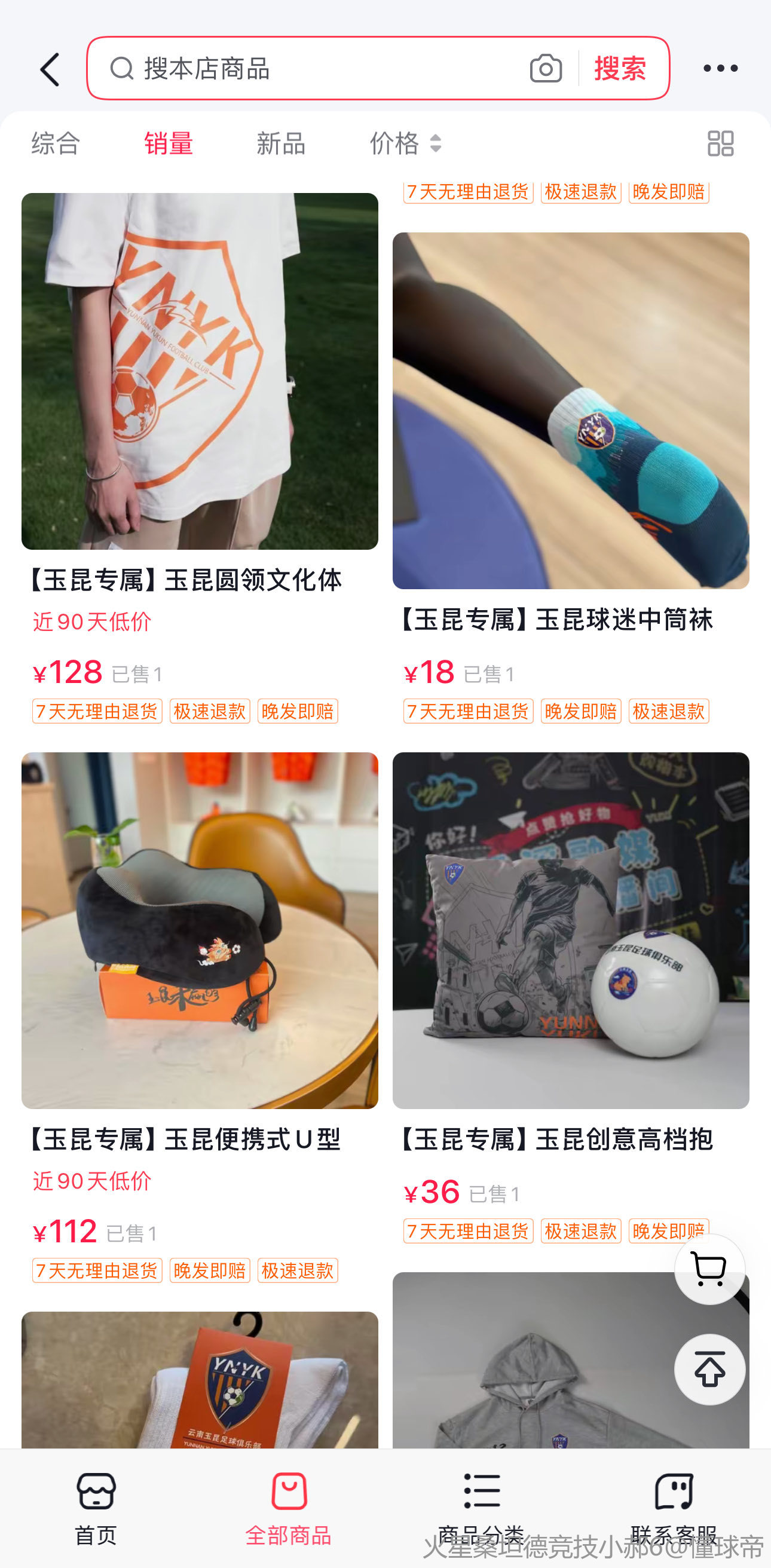Select the 销量 sort tab
This screenshot has height=1568, width=771.
(x=169, y=144)
